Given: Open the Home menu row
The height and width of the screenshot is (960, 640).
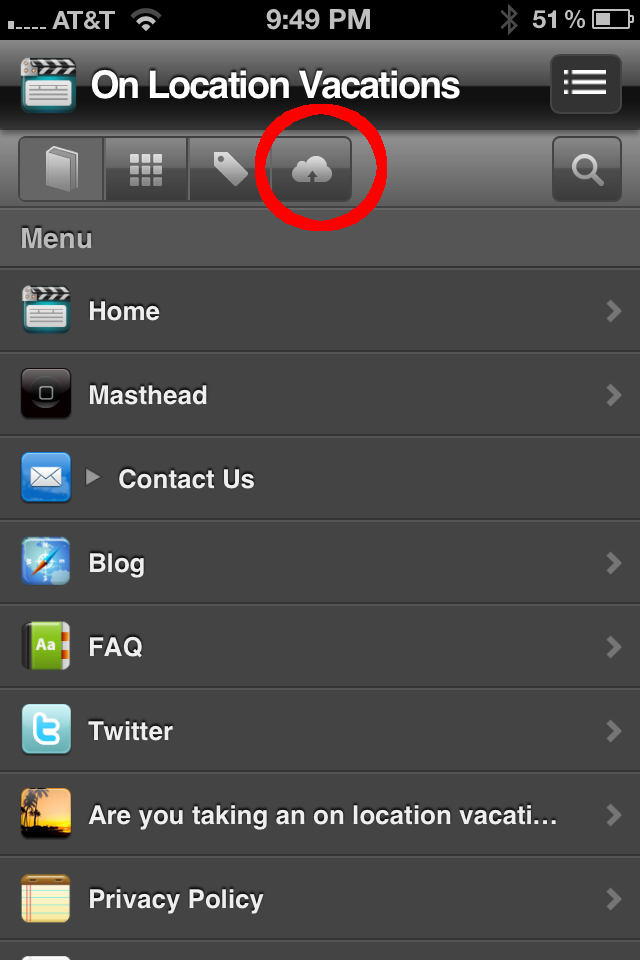Looking at the screenshot, I should 320,311.
